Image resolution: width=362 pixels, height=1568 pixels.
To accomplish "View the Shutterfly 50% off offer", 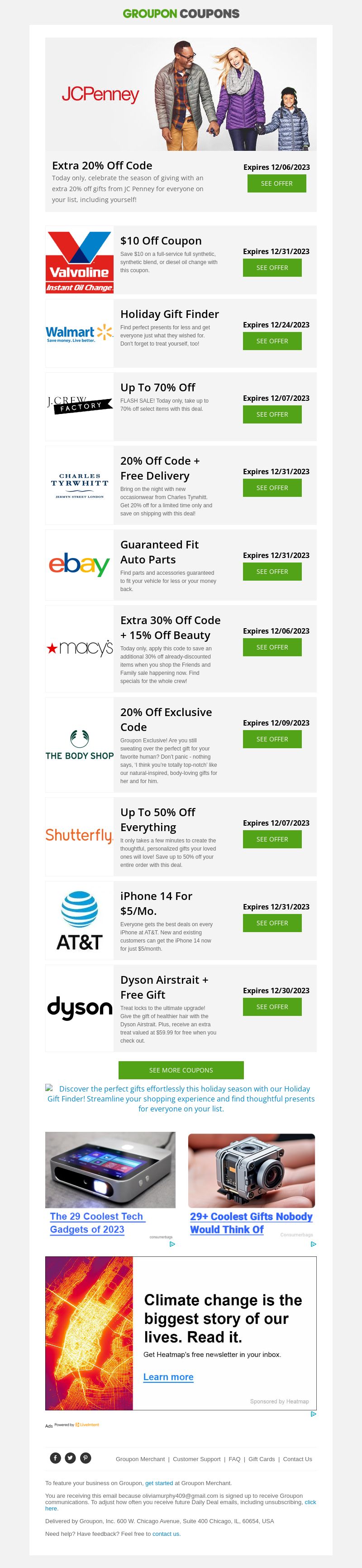I will click(272, 839).
